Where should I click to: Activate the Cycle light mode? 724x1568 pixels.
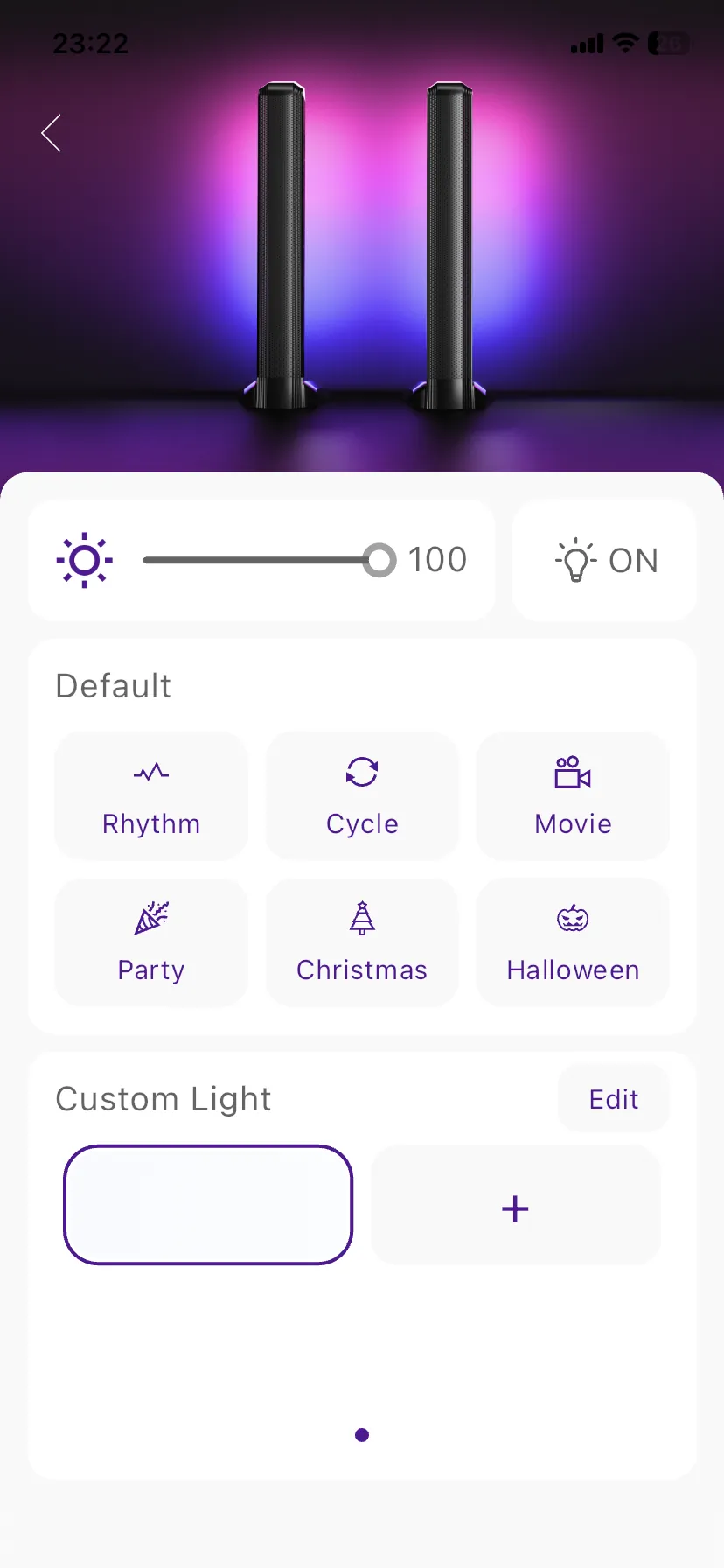[362, 796]
